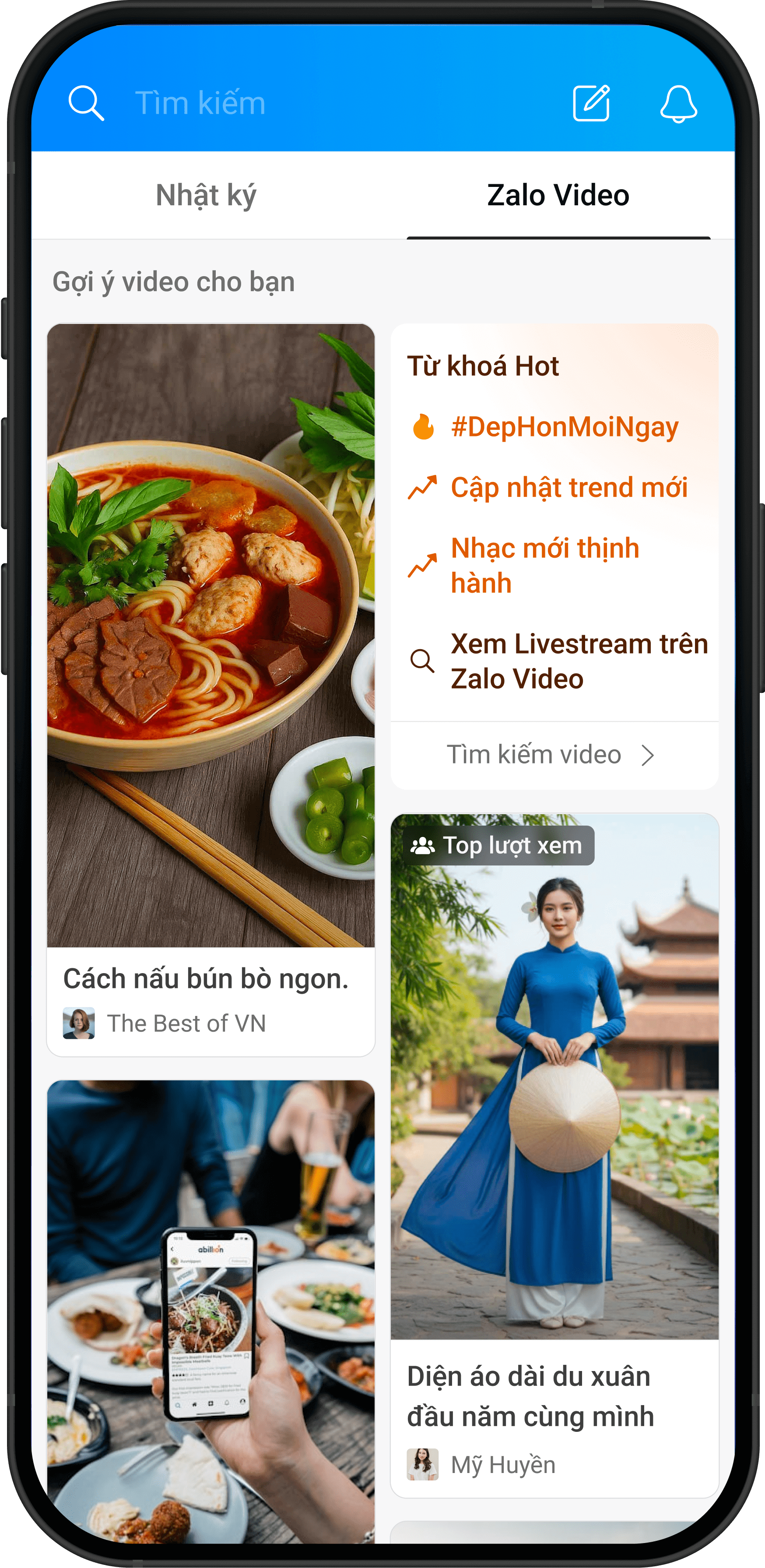Play the Cách nấu bún bò ngon video

click(x=211, y=636)
